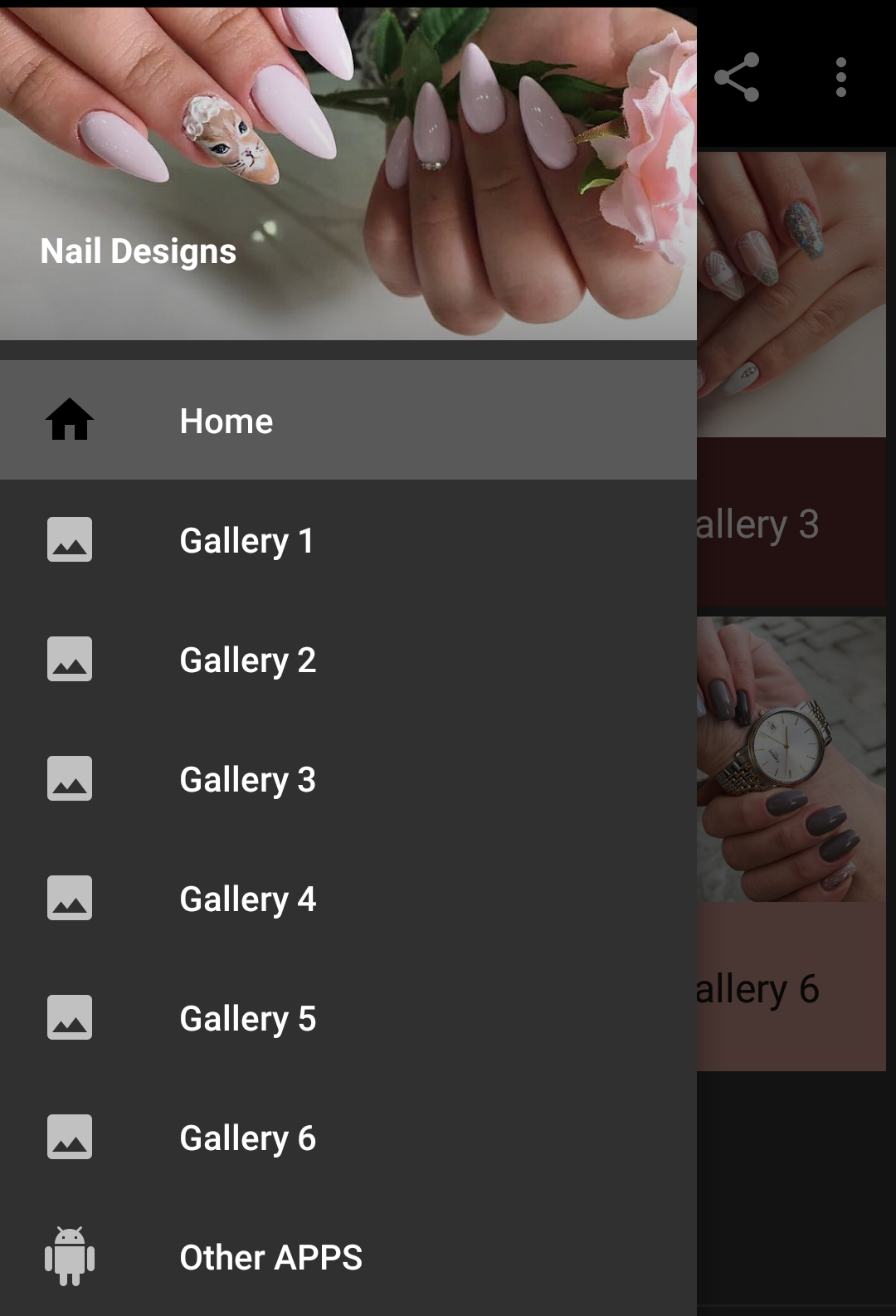Tap the image icon beside Gallery 4

(x=69, y=898)
